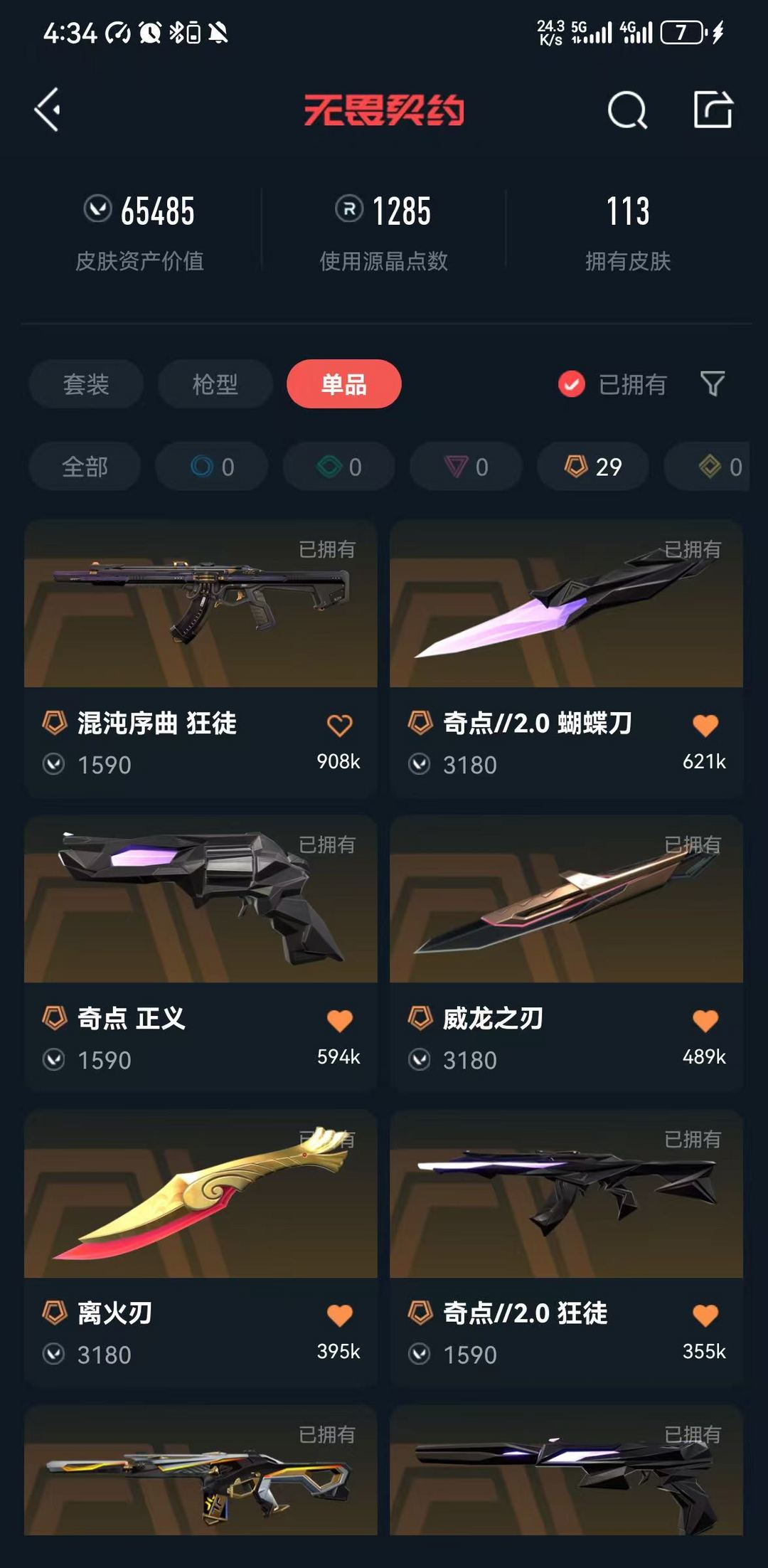
Task: Switch to the 枪型 tab
Action: tap(215, 384)
